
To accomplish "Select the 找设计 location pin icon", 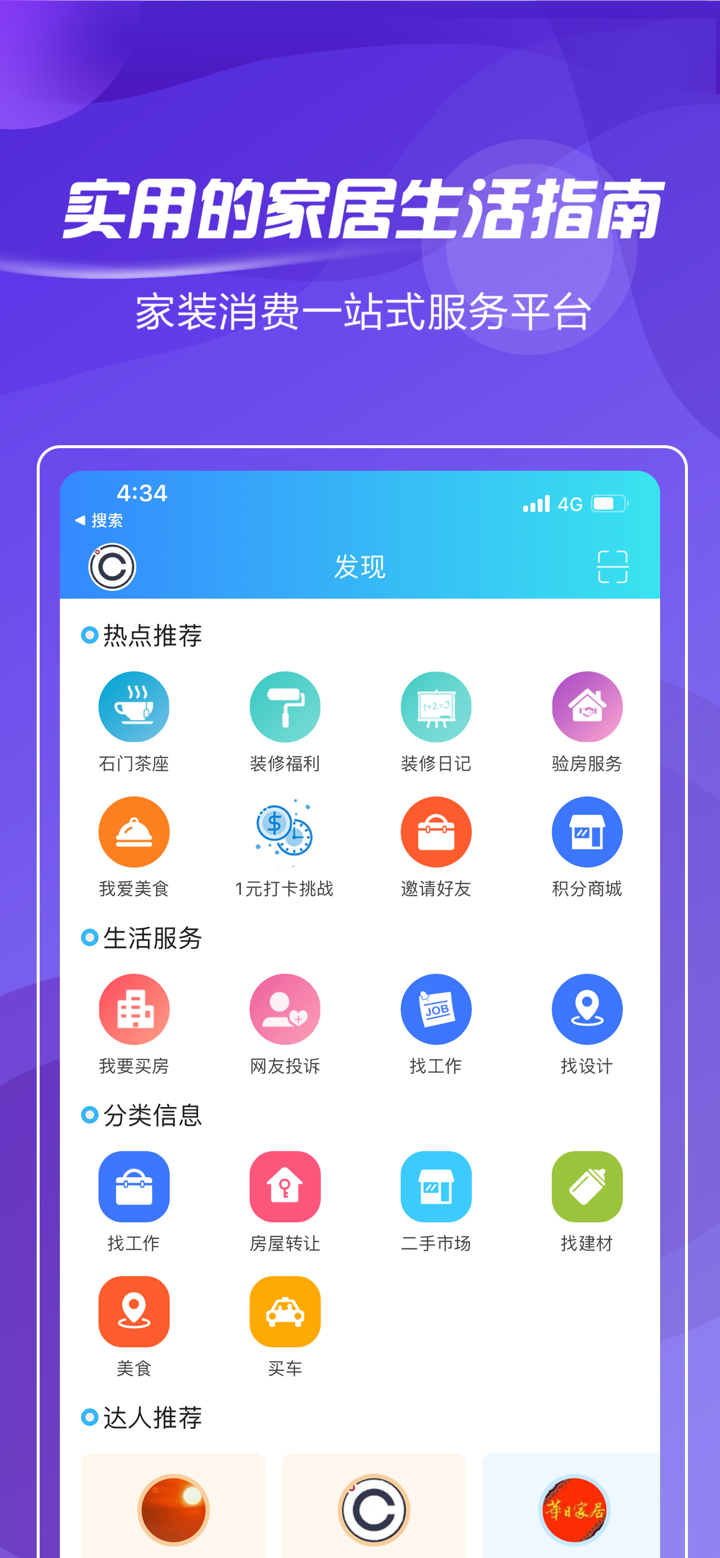I will click(x=587, y=1008).
